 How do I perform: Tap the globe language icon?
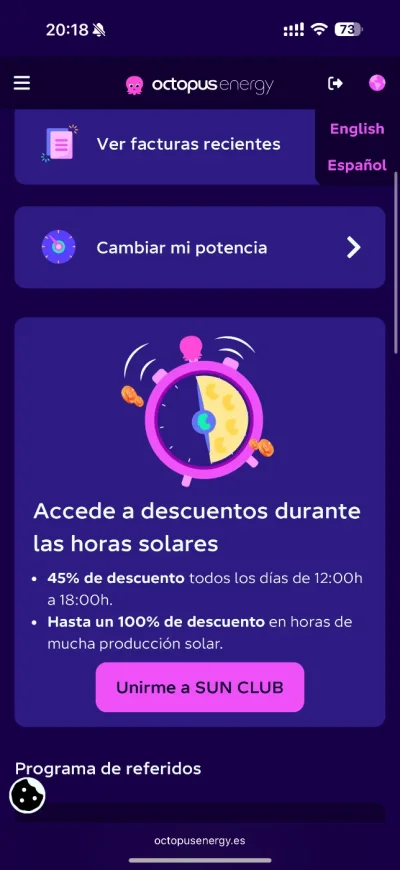tap(377, 83)
